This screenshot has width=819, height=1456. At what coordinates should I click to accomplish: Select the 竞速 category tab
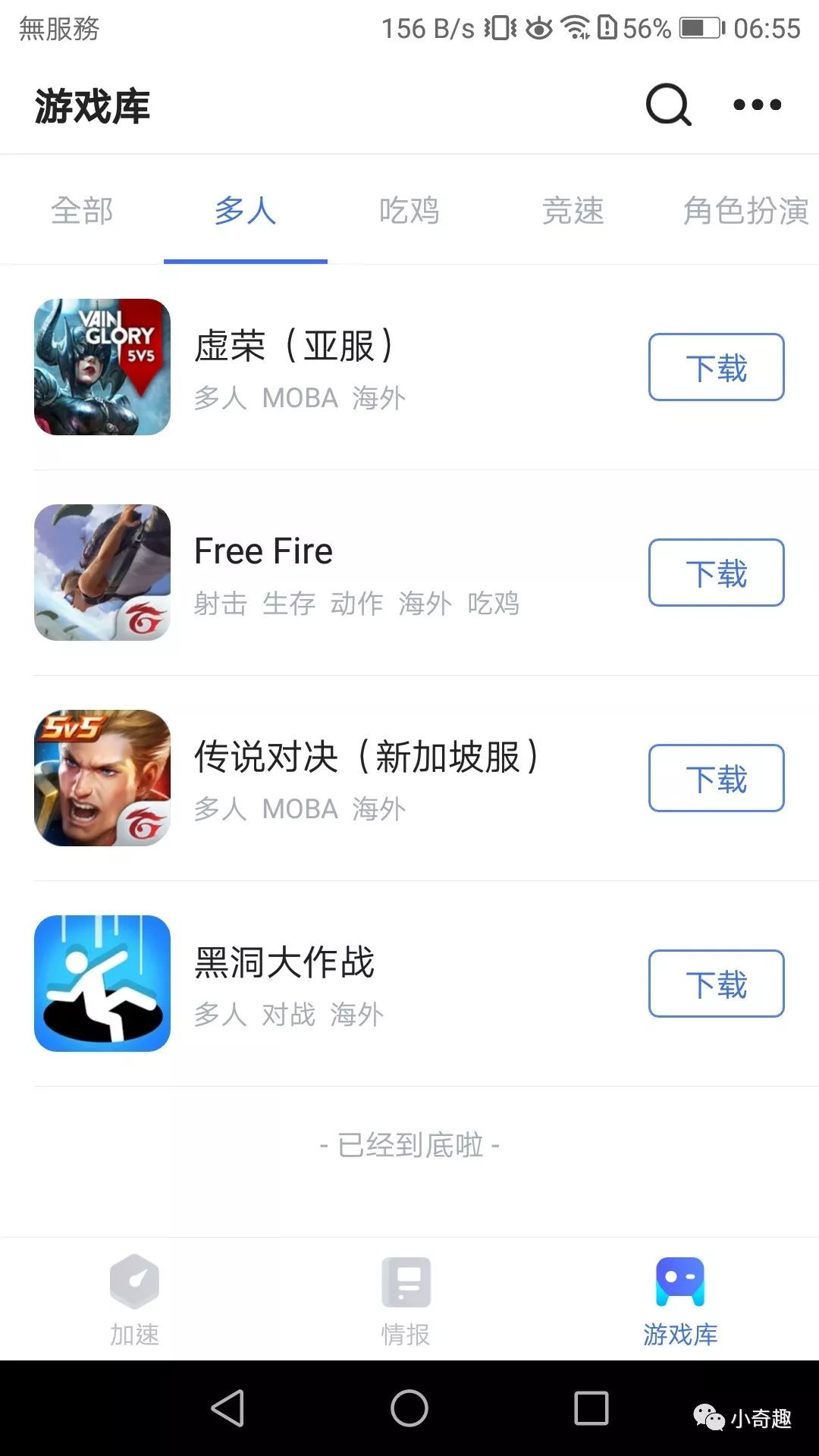(574, 212)
